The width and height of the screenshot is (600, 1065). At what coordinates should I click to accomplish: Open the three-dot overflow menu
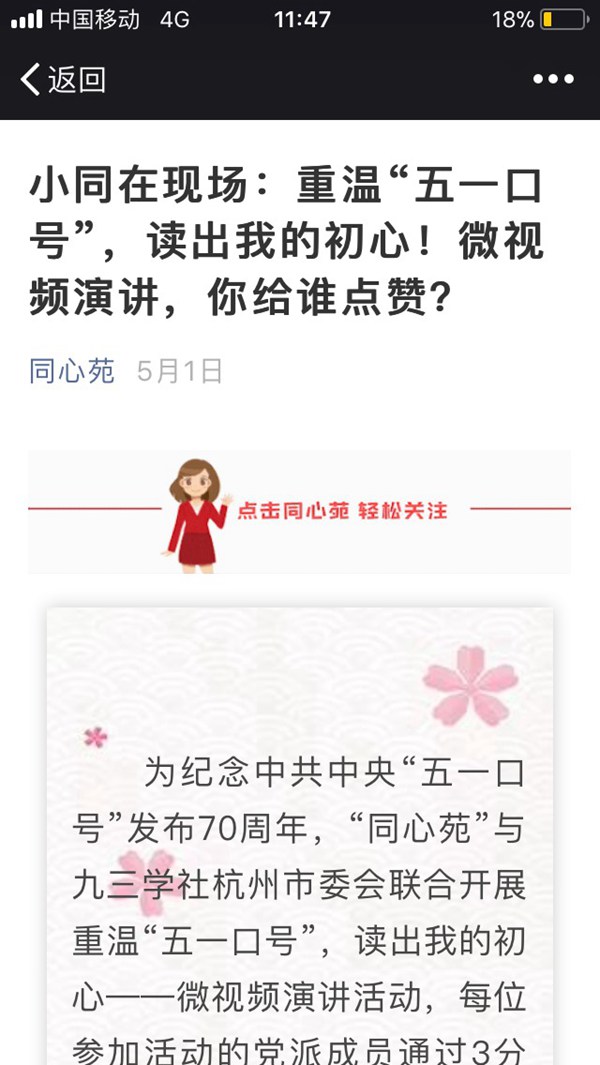pos(553,79)
